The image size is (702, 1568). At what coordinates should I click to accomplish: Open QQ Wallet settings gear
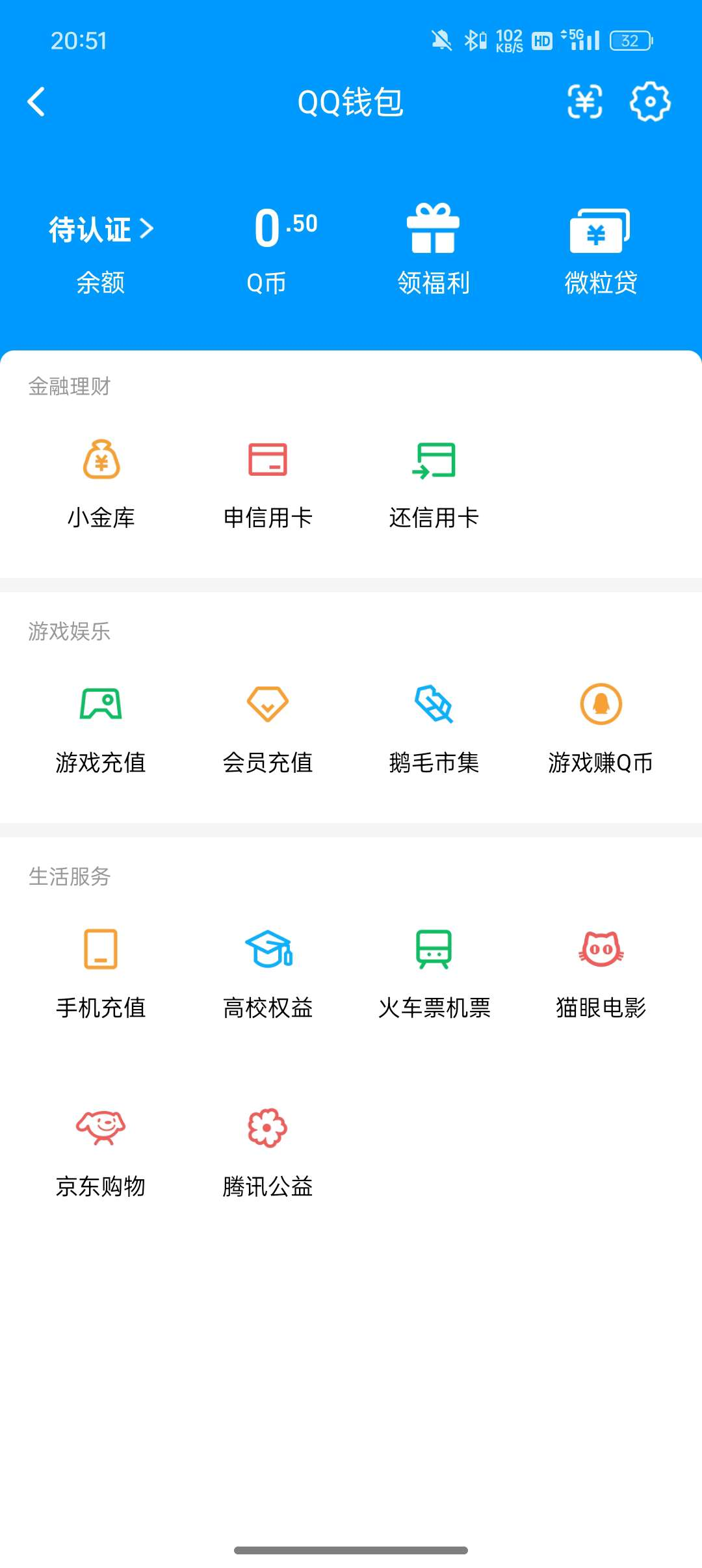pyautogui.click(x=649, y=102)
